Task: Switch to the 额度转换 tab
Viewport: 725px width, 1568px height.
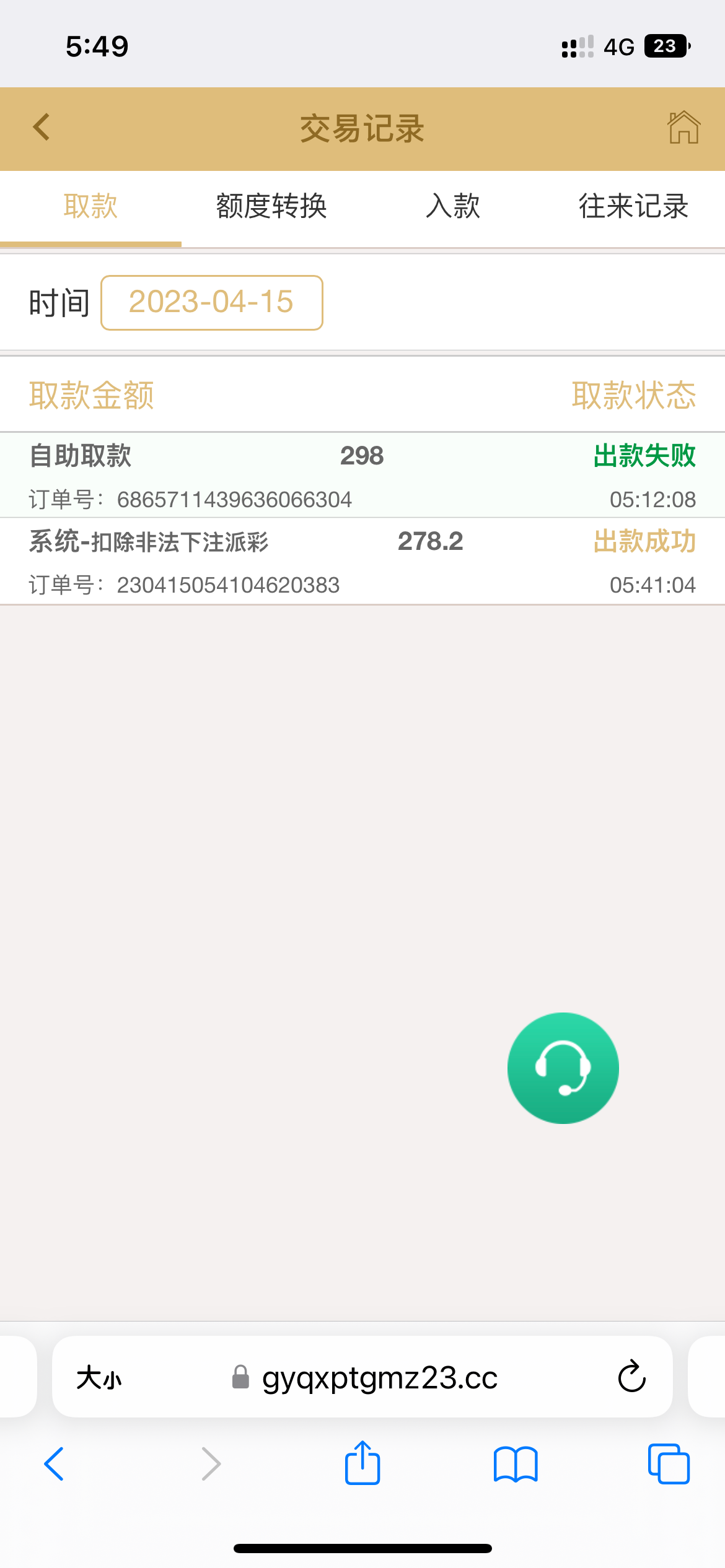Action: click(271, 208)
